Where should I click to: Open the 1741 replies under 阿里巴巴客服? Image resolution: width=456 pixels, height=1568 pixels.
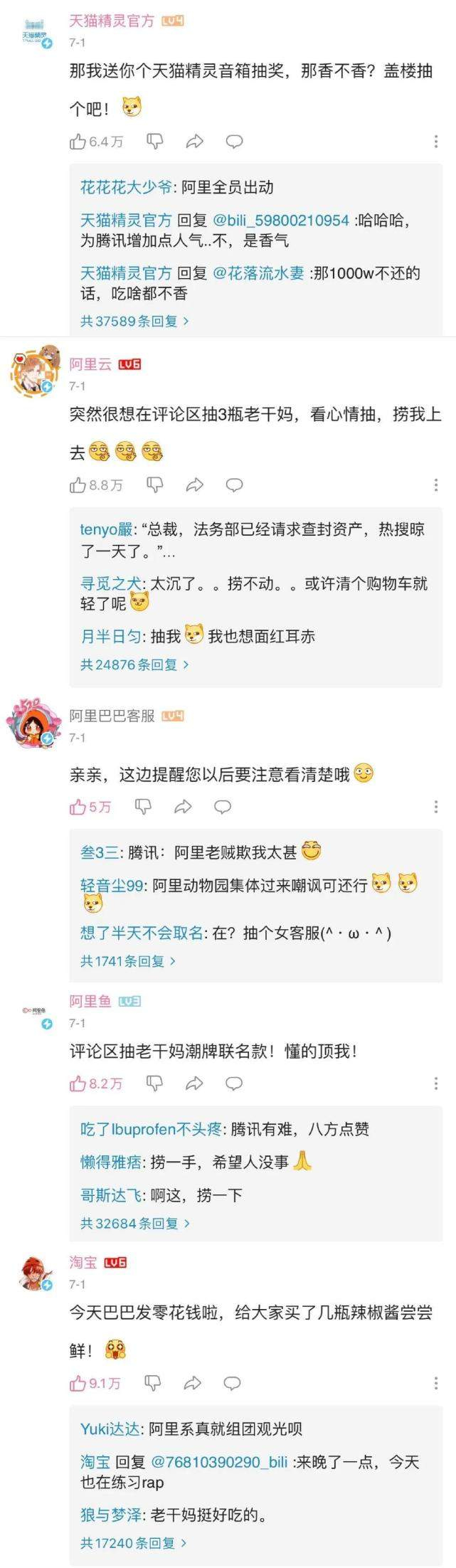click(x=128, y=961)
